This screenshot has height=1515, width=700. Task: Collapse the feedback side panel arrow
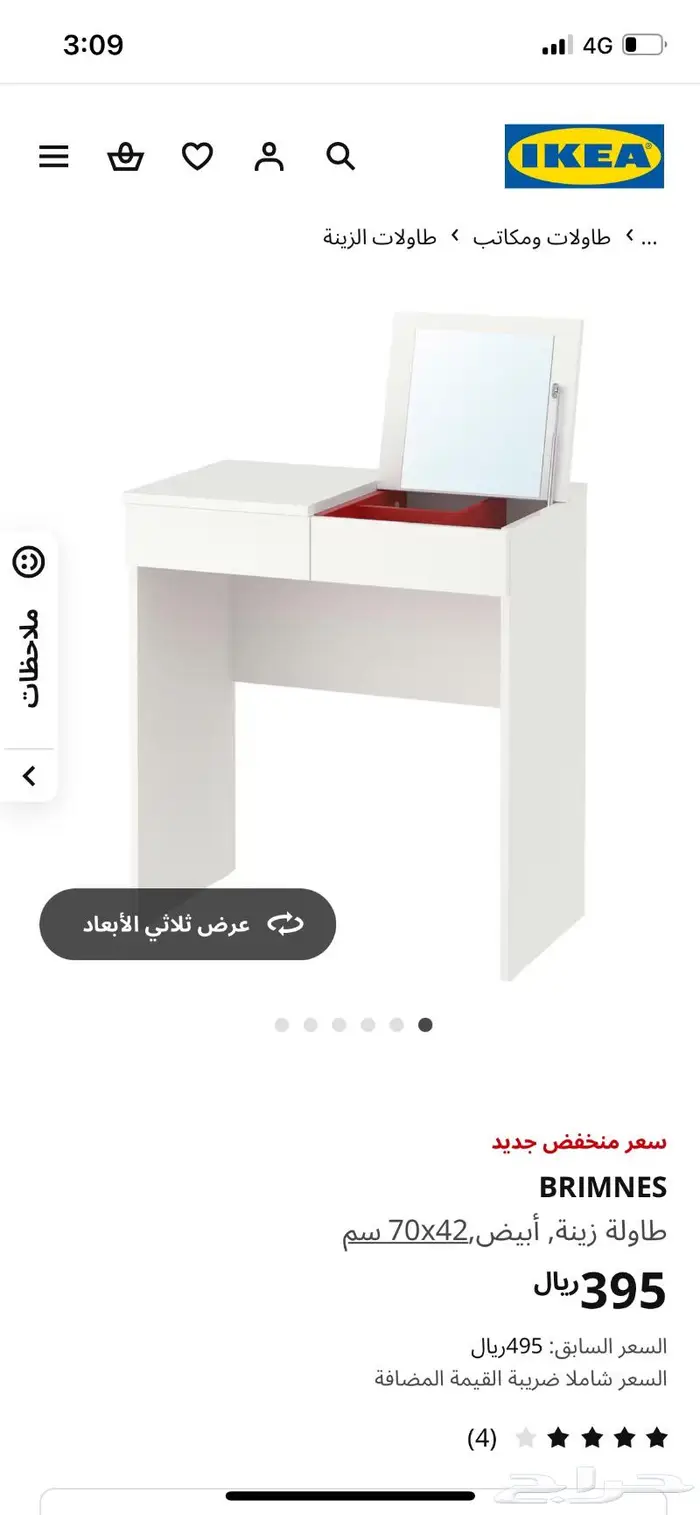coord(29,775)
